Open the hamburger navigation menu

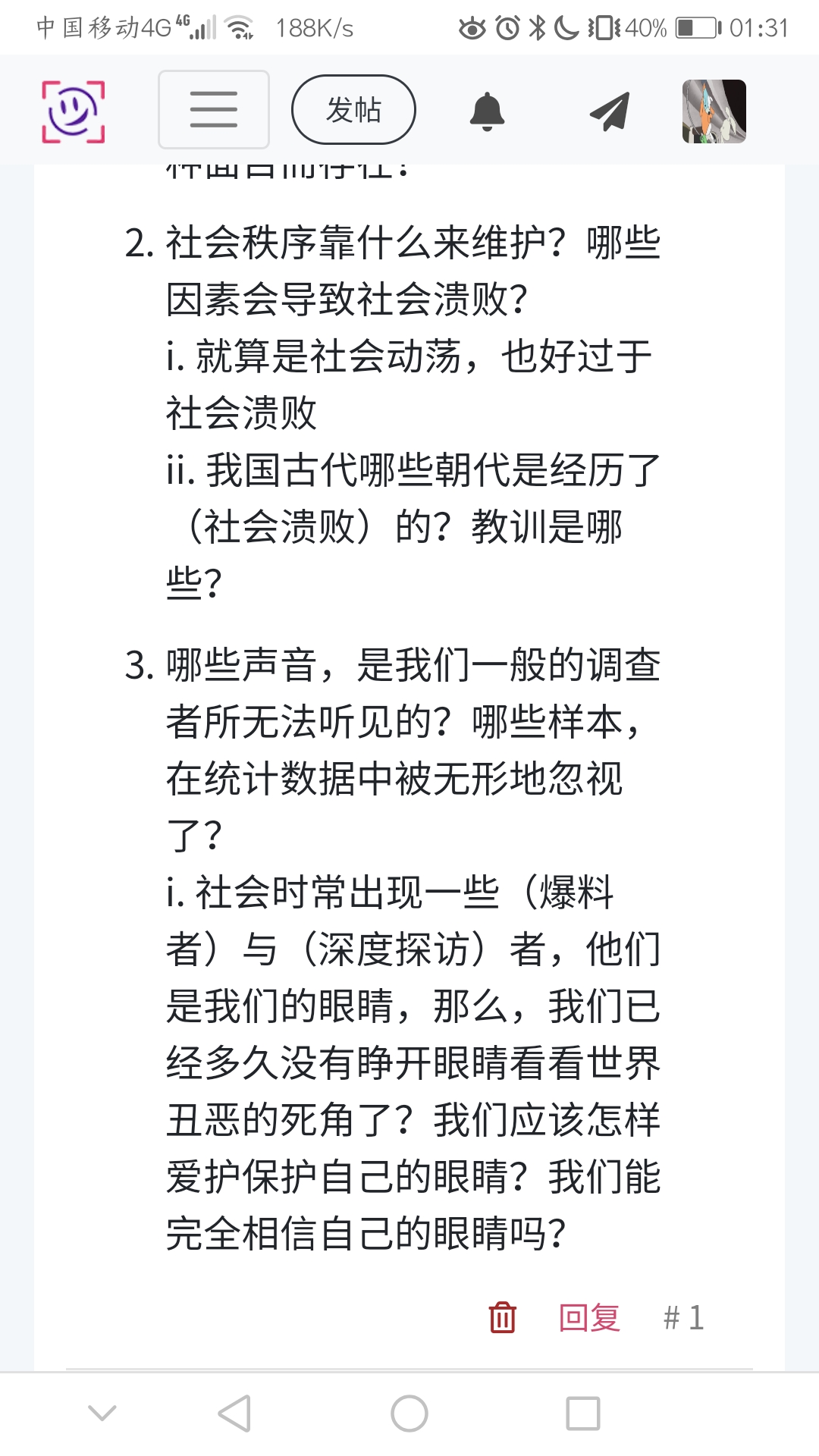tap(214, 110)
